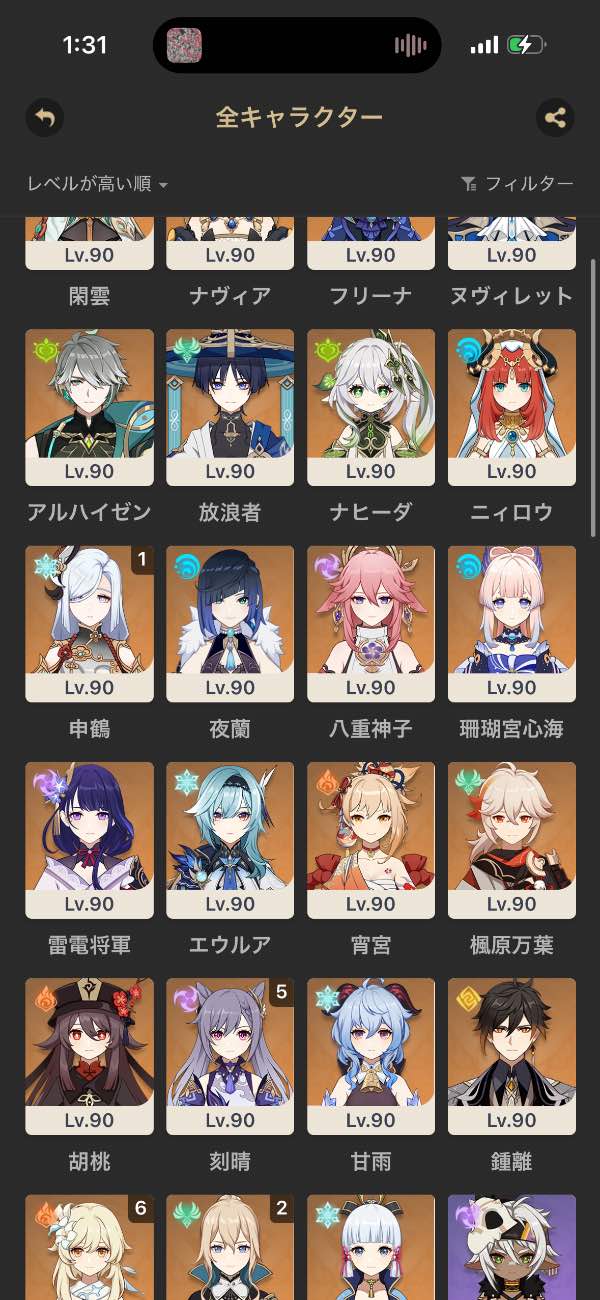
Task: Select the 宵宮 character card
Action: pyautogui.click(x=371, y=840)
